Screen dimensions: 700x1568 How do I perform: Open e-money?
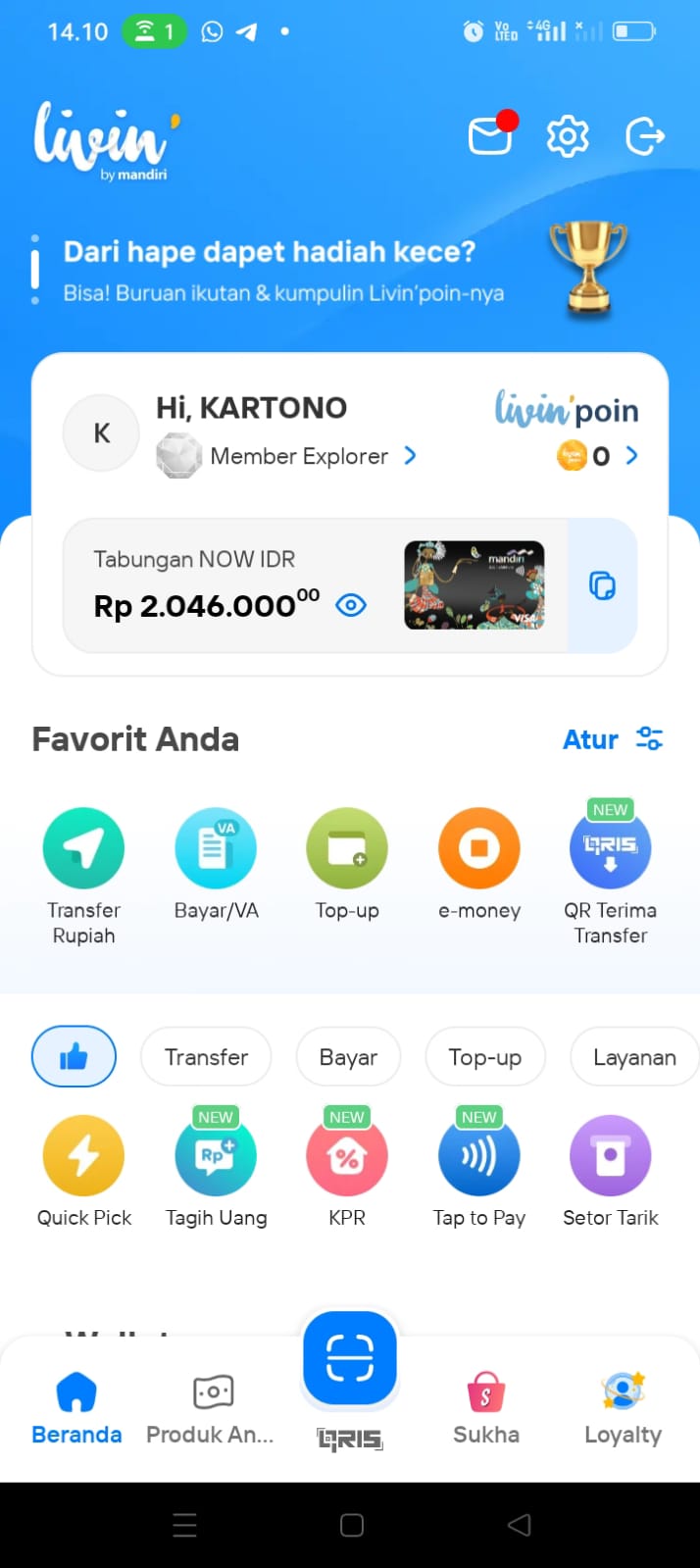coord(479,865)
